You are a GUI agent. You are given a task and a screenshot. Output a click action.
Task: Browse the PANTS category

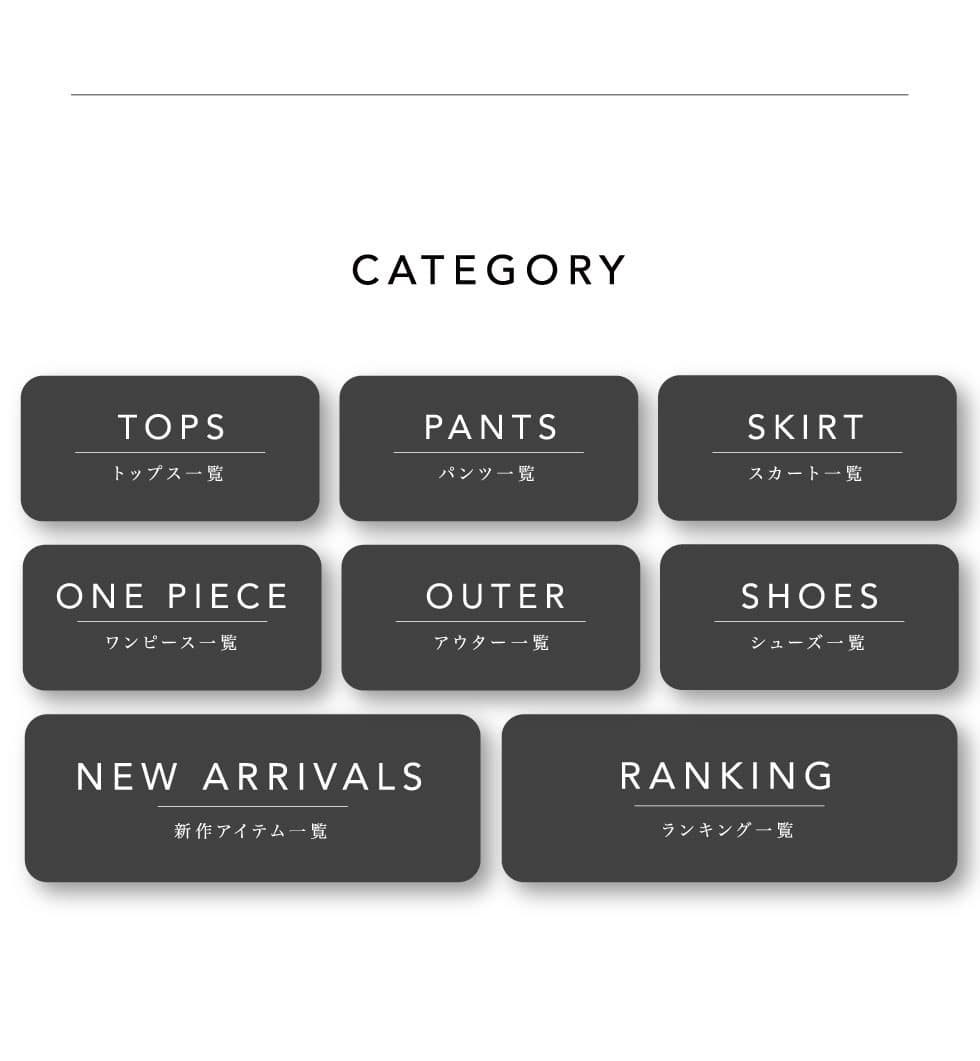click(489, 448)
